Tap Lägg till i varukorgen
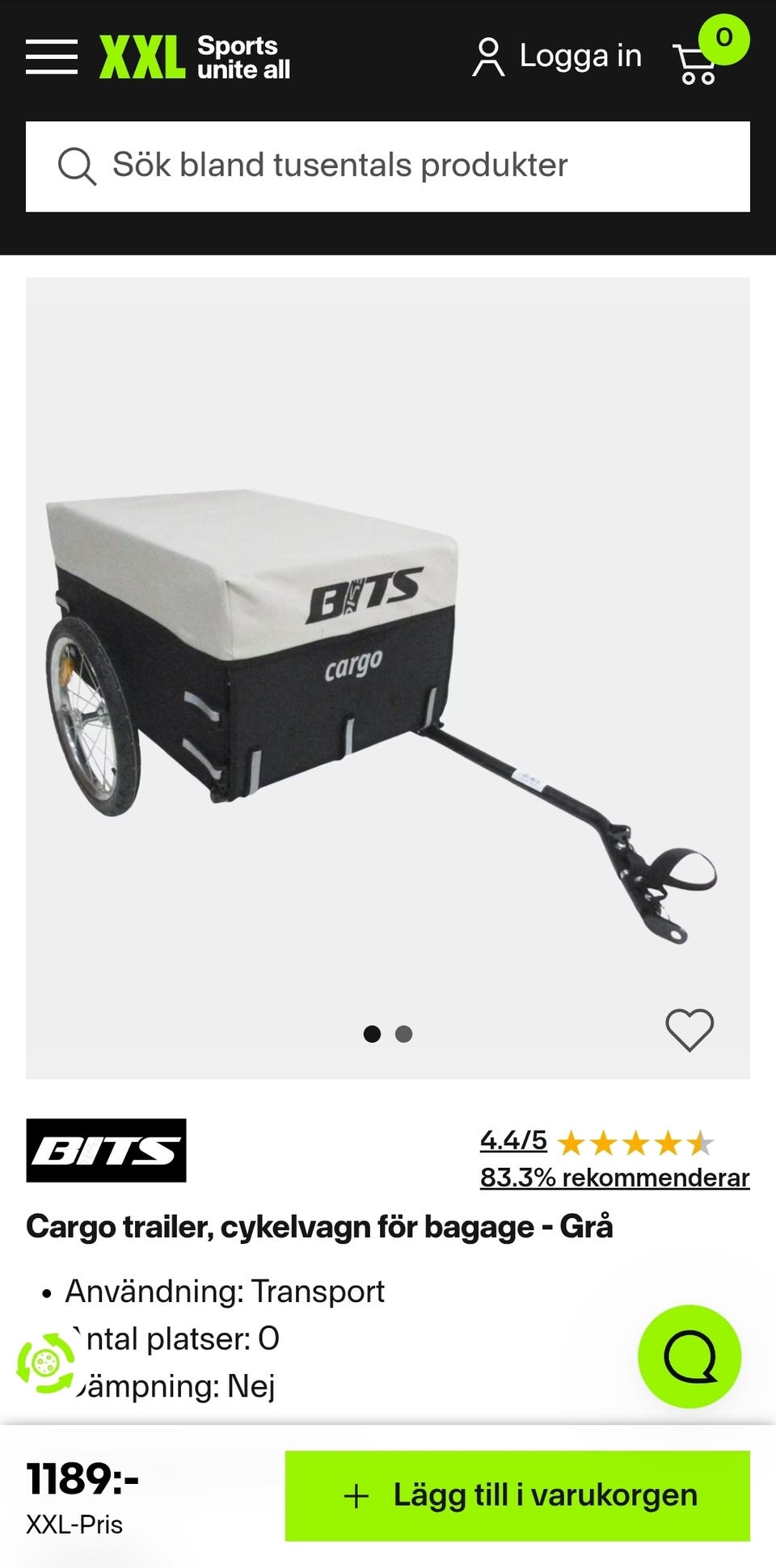The height and width of the screenshot is (1568, 776). (517, 1496)
